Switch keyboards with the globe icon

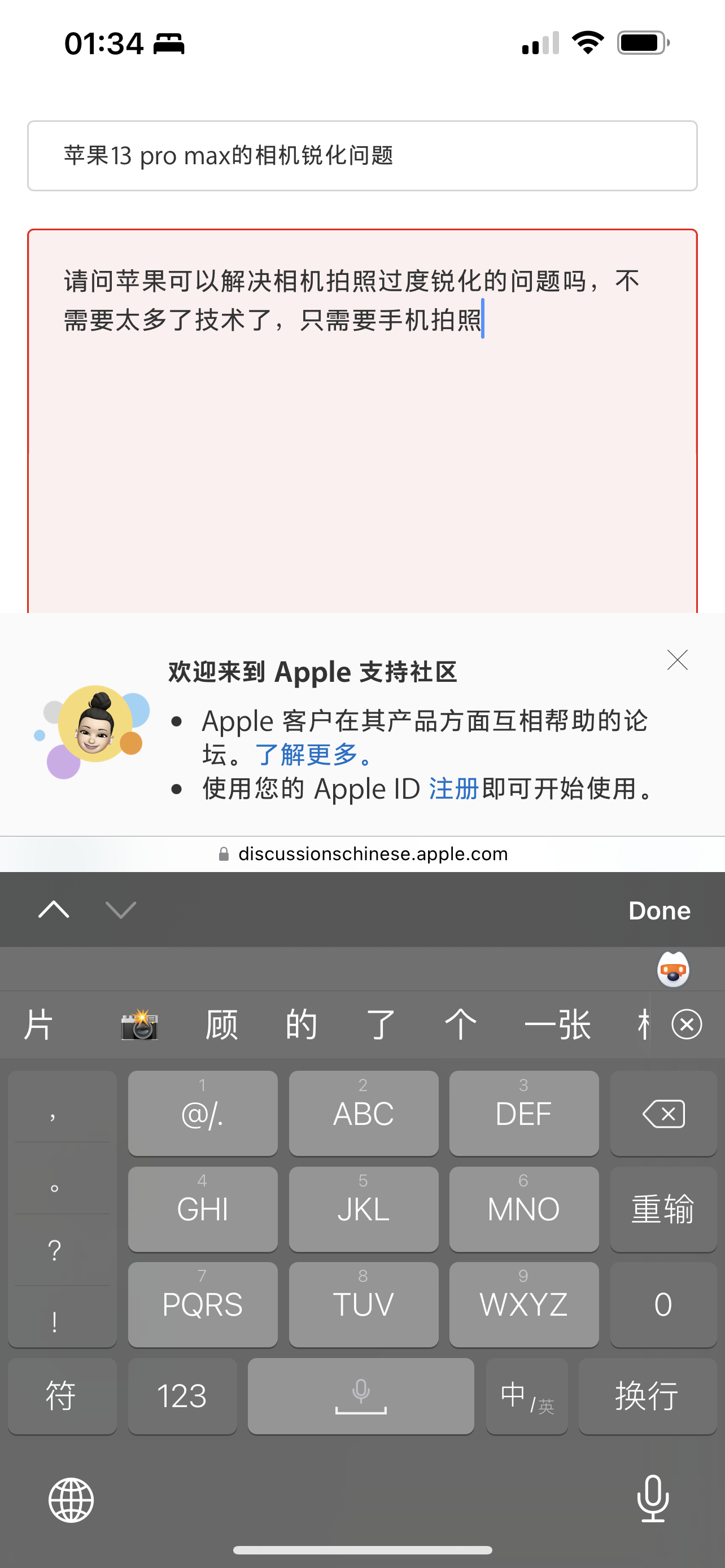point(71,1500)
